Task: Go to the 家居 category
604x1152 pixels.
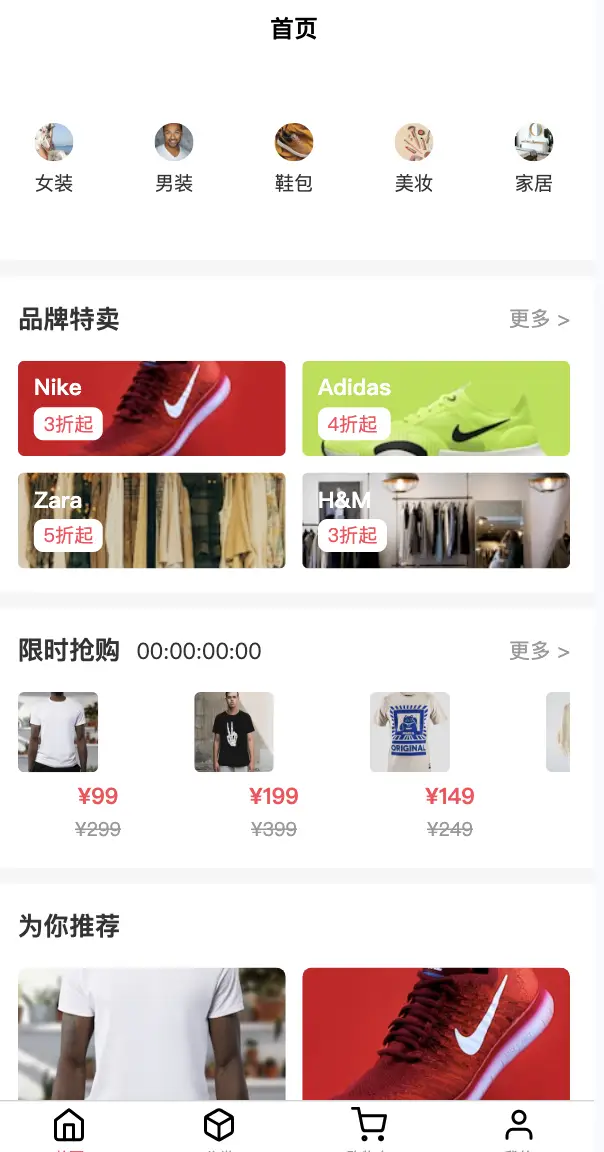Action: pos(534,157)
